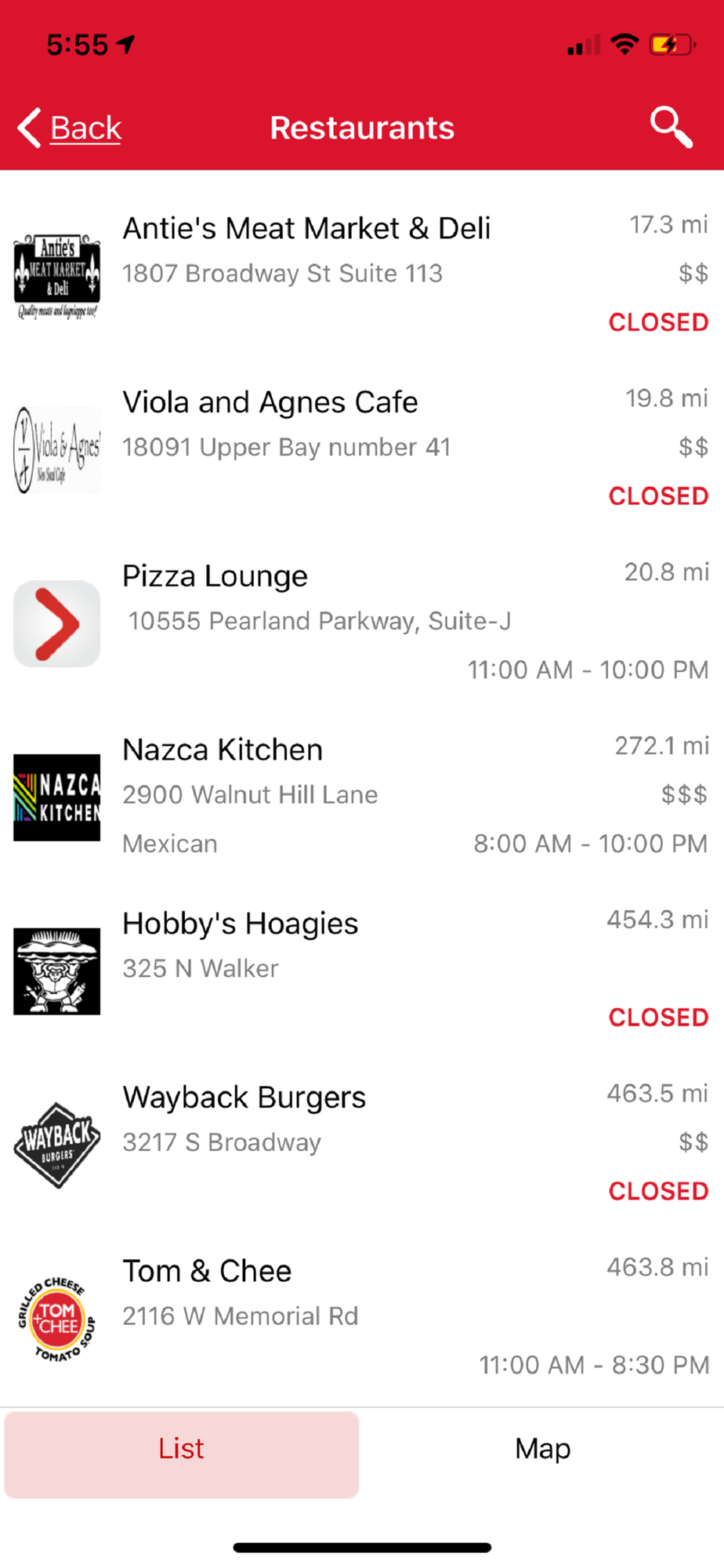Go back to the previous screen
Viewport: 724px width, 1568px height.
71,128
